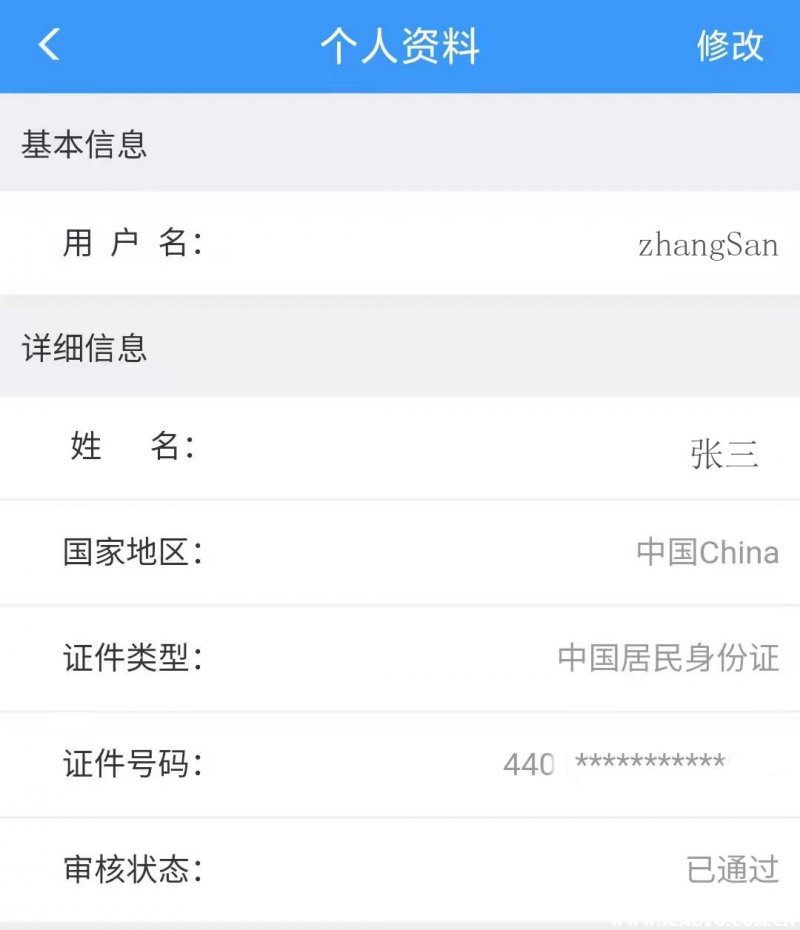The height and width of the screenshot is (930, 800).
Task: Tap 修改 to edit personal info
Action: (730, 46)
